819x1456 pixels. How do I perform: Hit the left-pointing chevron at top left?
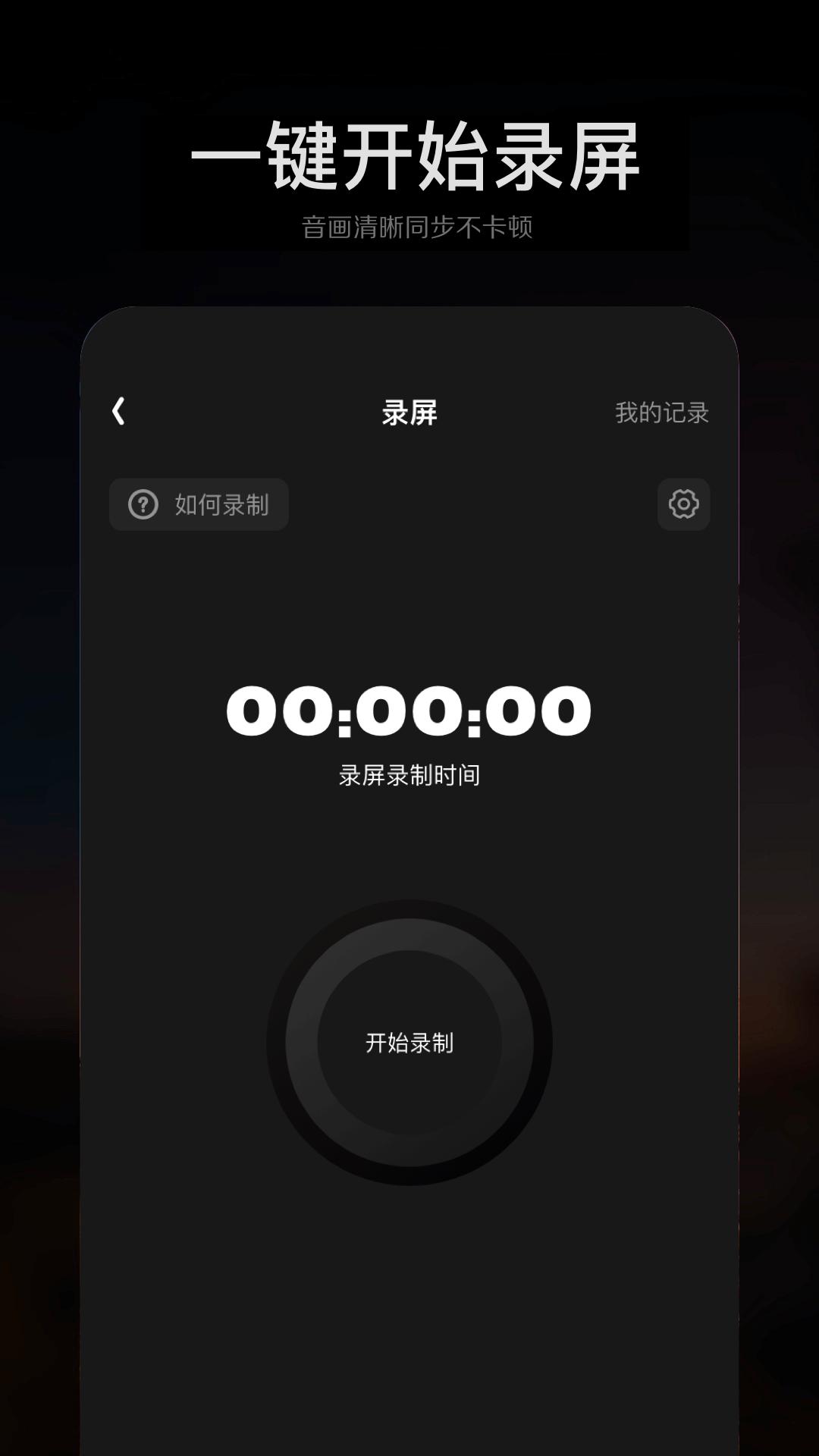coord(119,412)
